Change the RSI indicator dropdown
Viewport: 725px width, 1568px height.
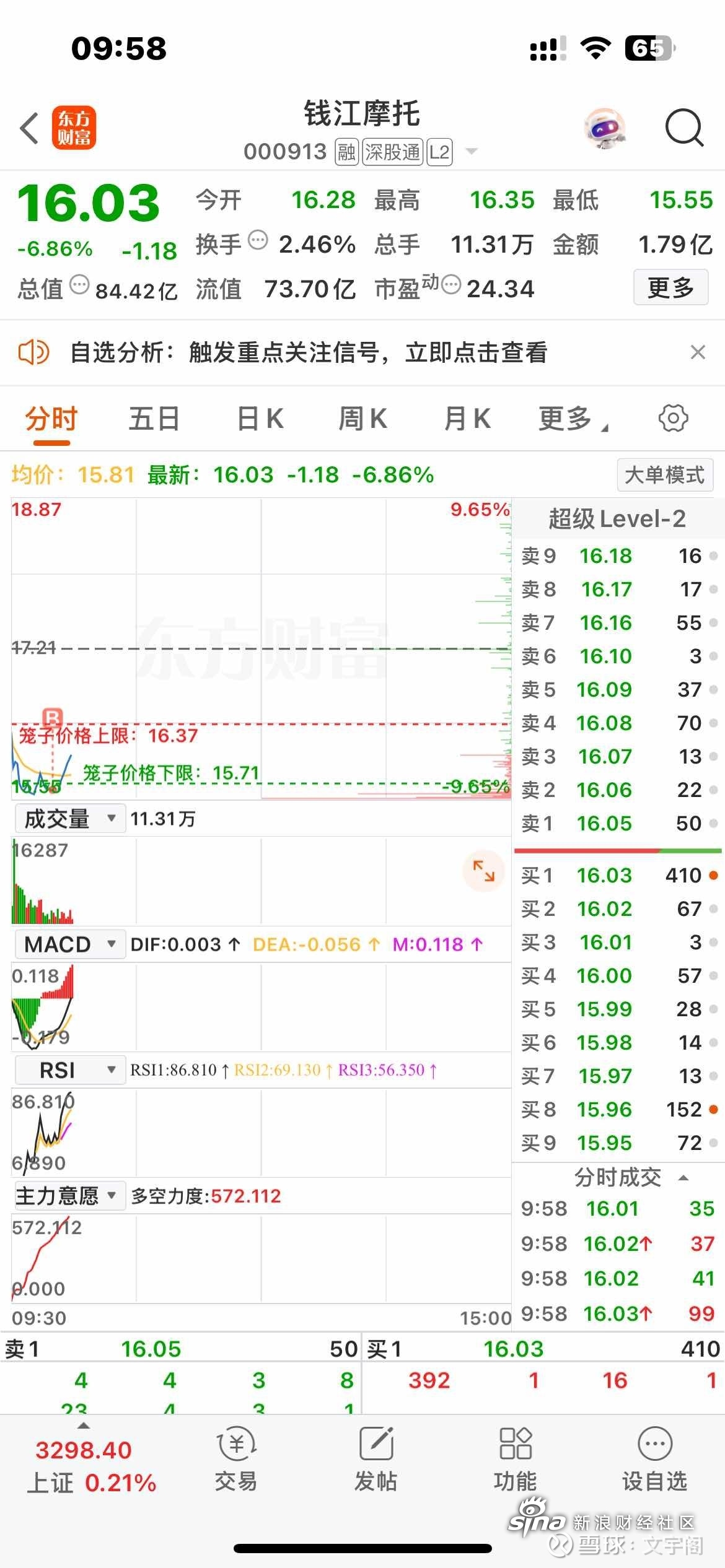click(69, 1070)
